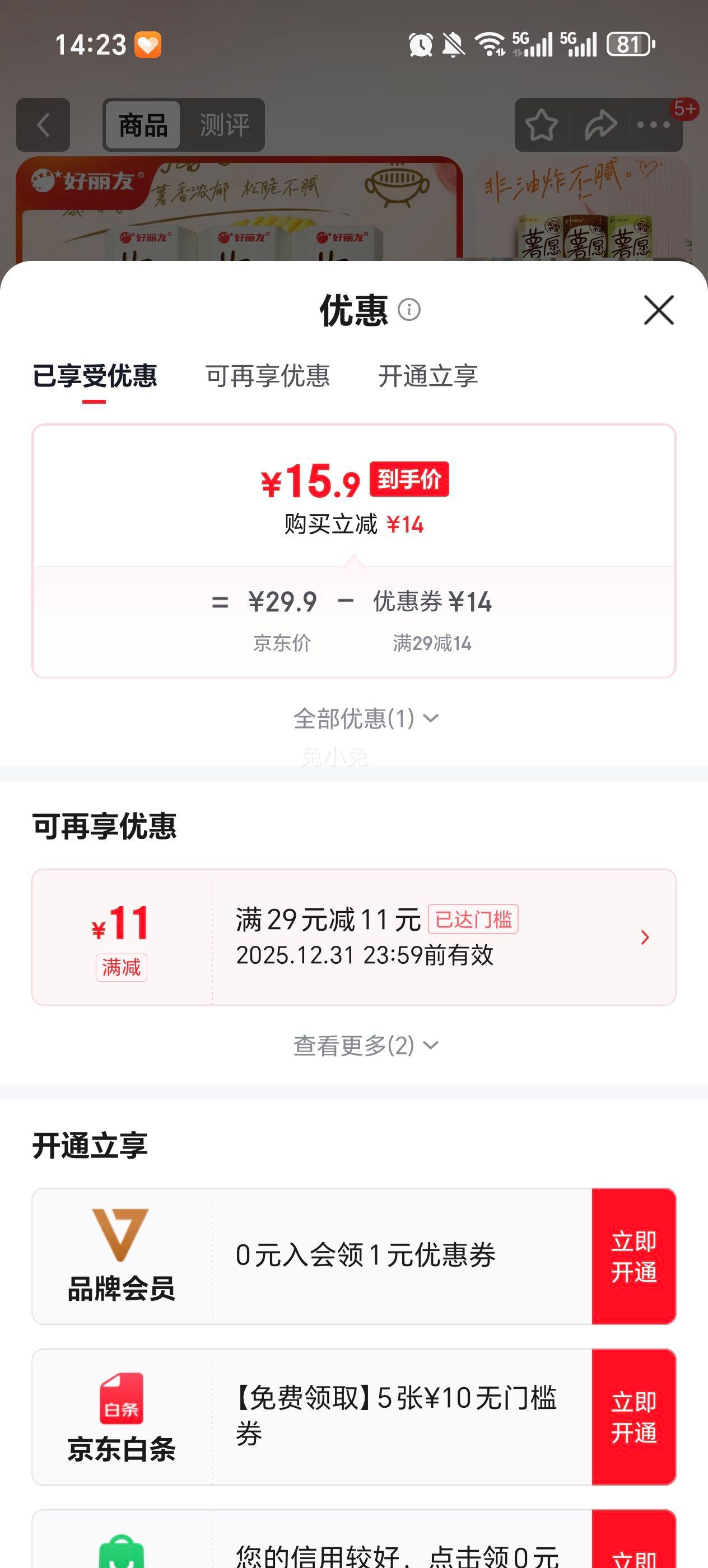Switch to the 商品 tab
Screen dimensions: 708x1568
coord(142,124)
